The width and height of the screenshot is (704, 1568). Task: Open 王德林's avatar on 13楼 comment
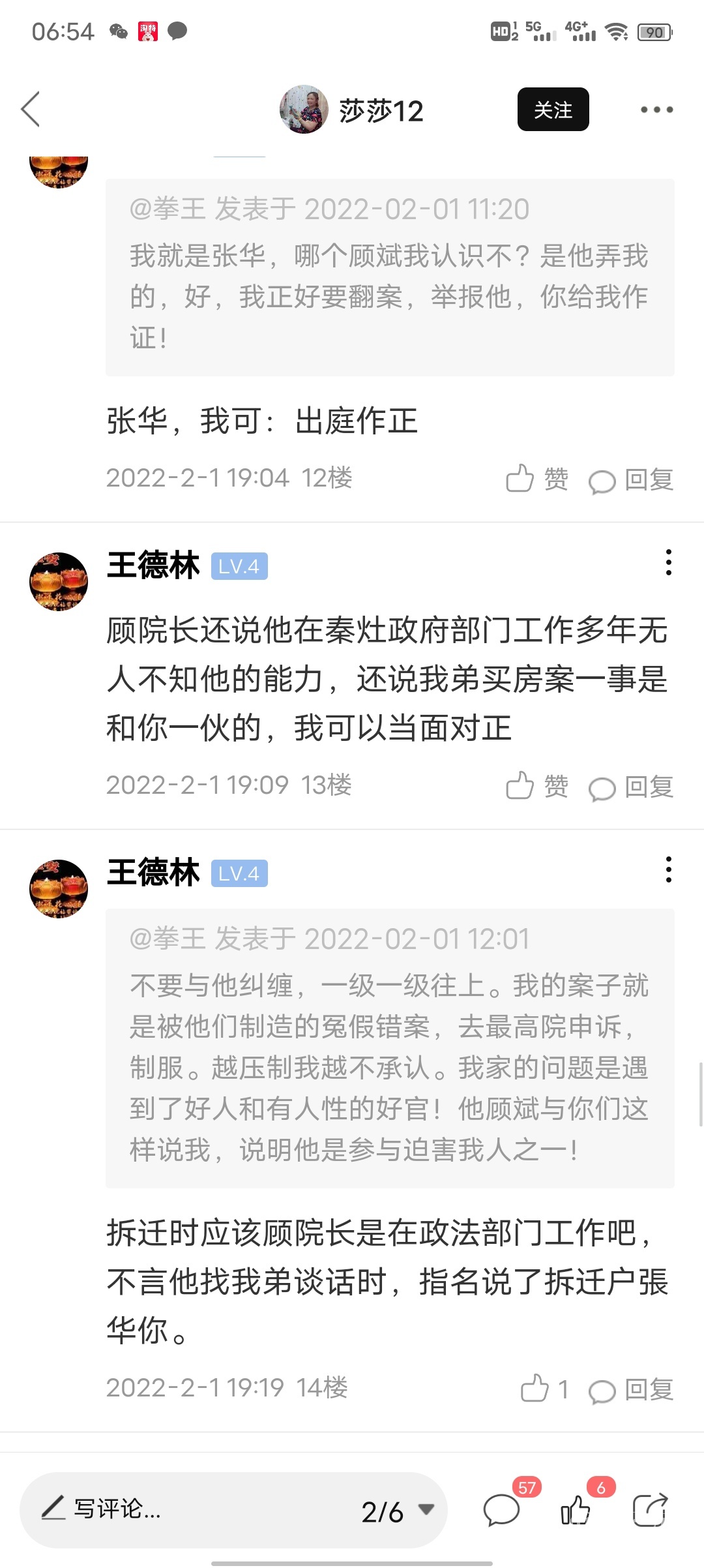59,581
